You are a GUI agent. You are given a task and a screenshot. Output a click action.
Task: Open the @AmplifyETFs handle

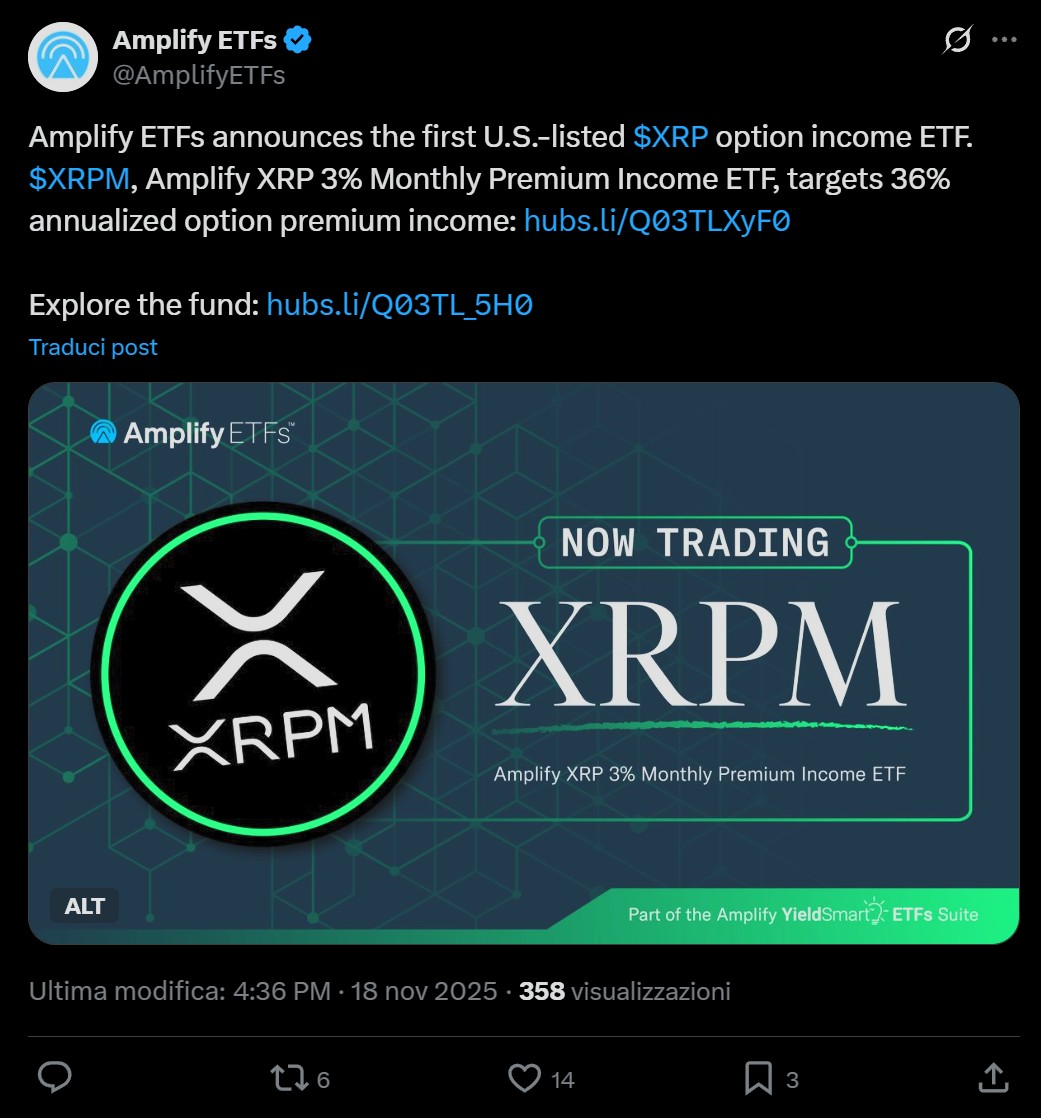point(199,75)
